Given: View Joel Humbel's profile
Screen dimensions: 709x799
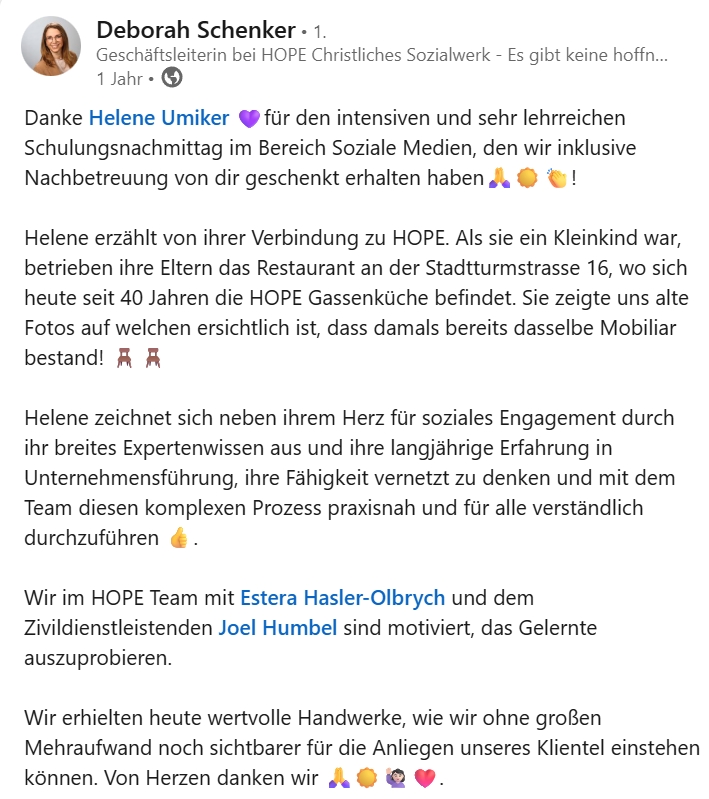Looking at the screenshot, I should (280, 629).
